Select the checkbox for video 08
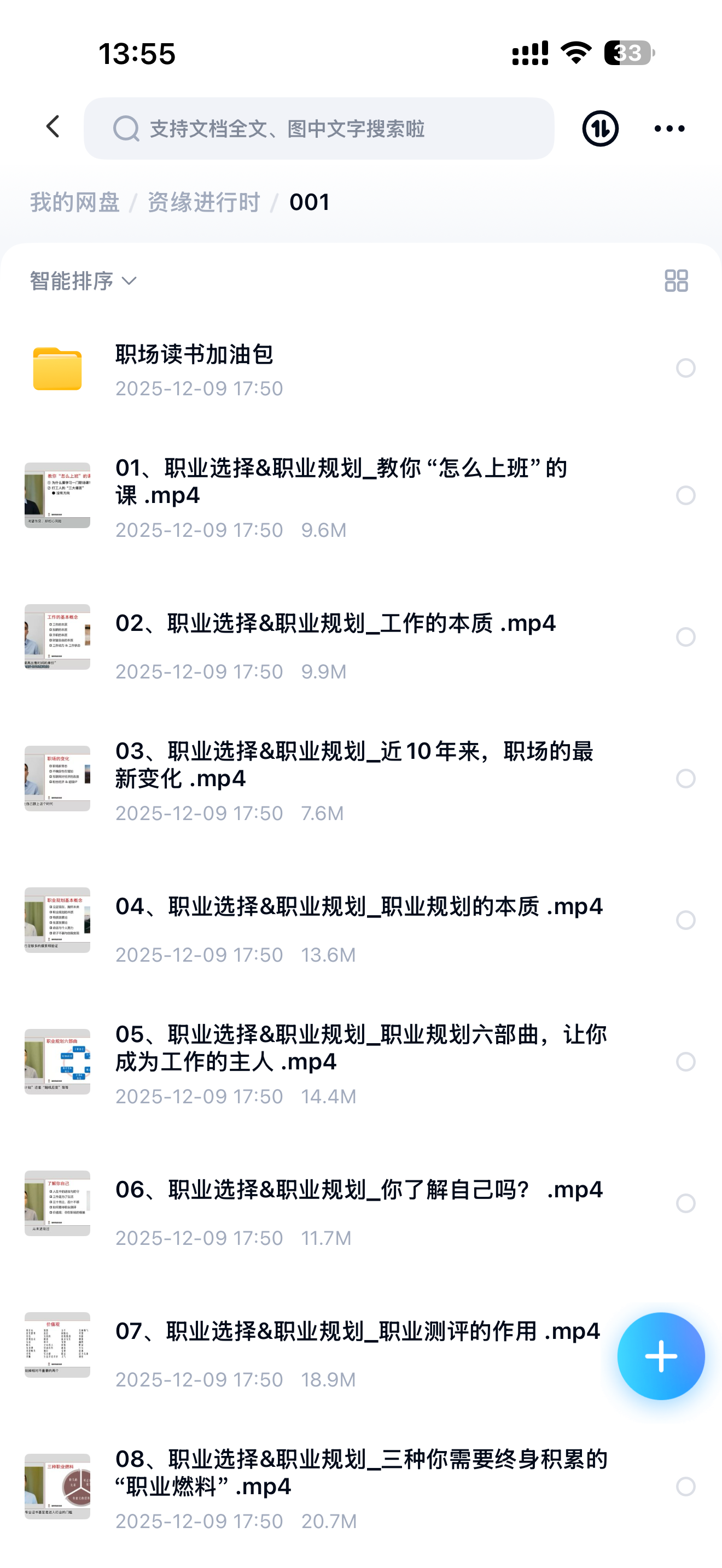This screenshot has width=722, height=1568. (x=685, y=1487)
